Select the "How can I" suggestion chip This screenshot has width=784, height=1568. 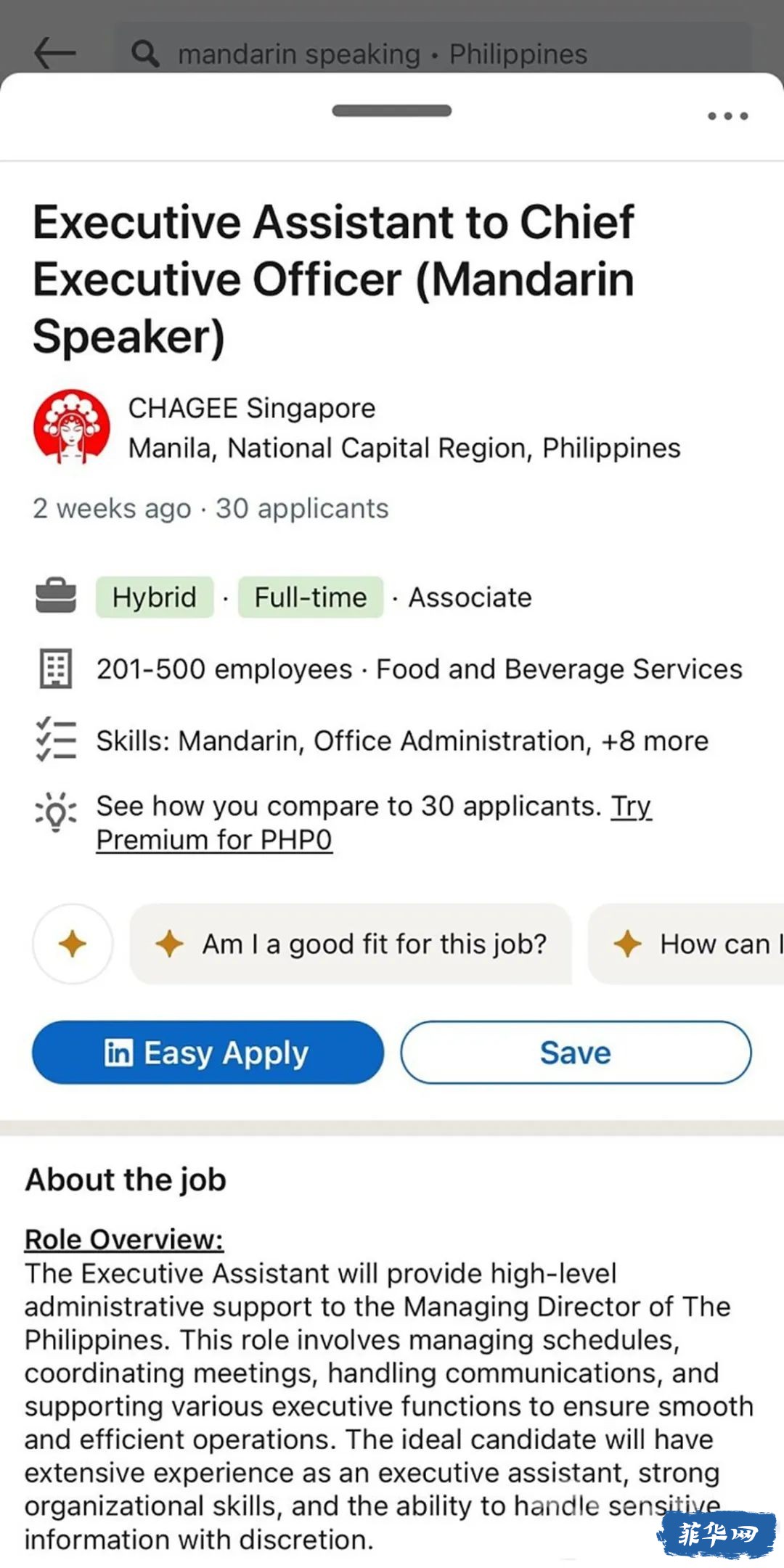click(687, 944)
